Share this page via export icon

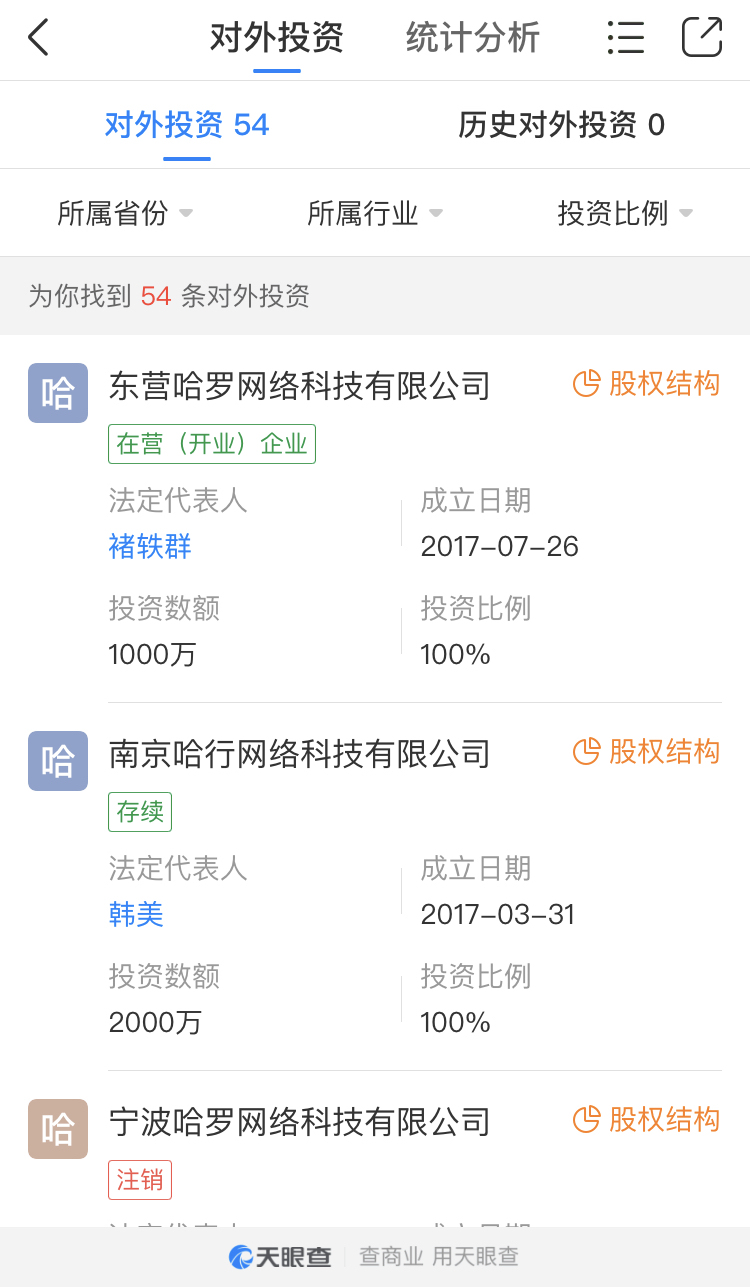click(702, 38)
